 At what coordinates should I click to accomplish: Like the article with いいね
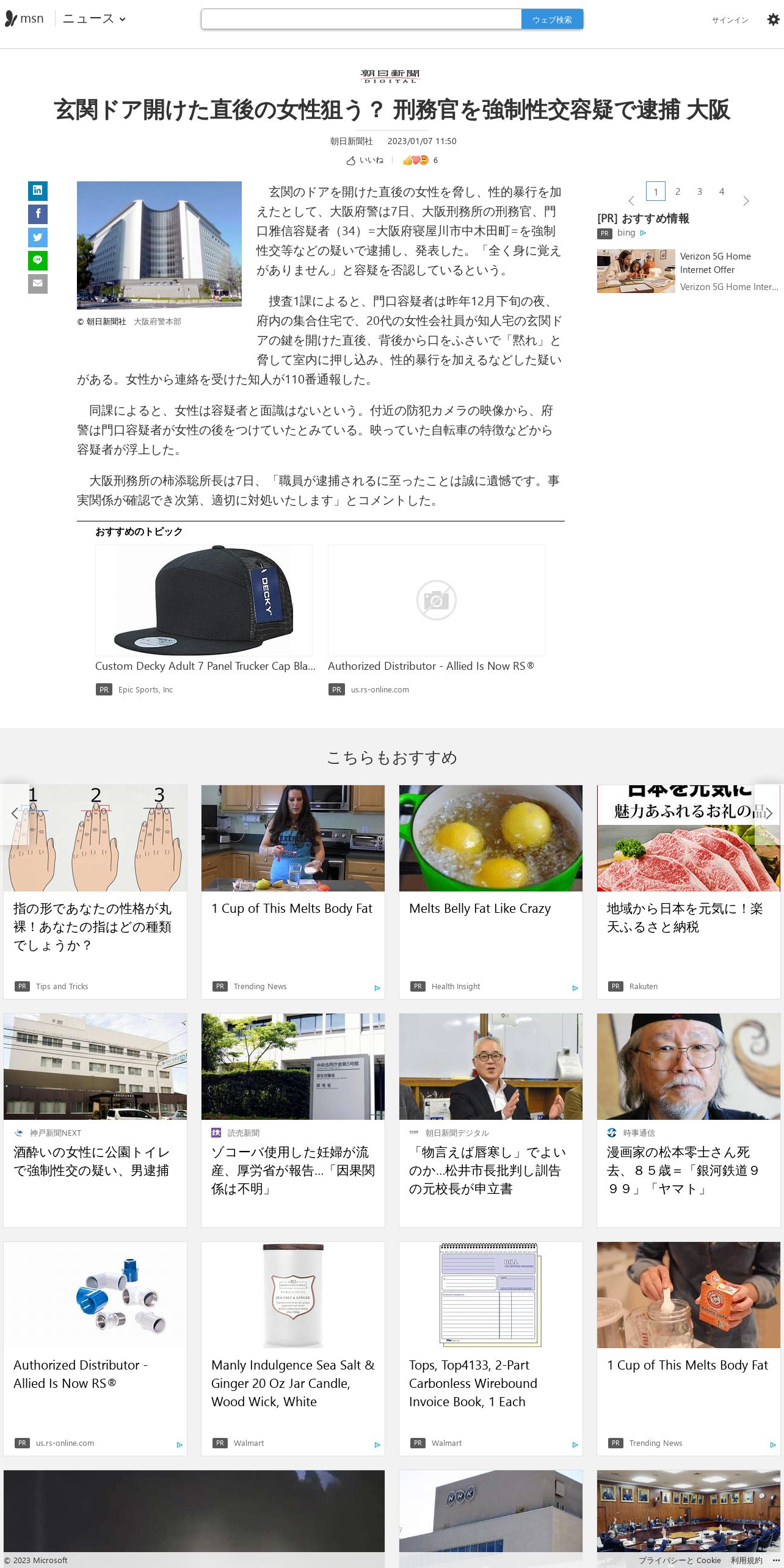(365, 160)
